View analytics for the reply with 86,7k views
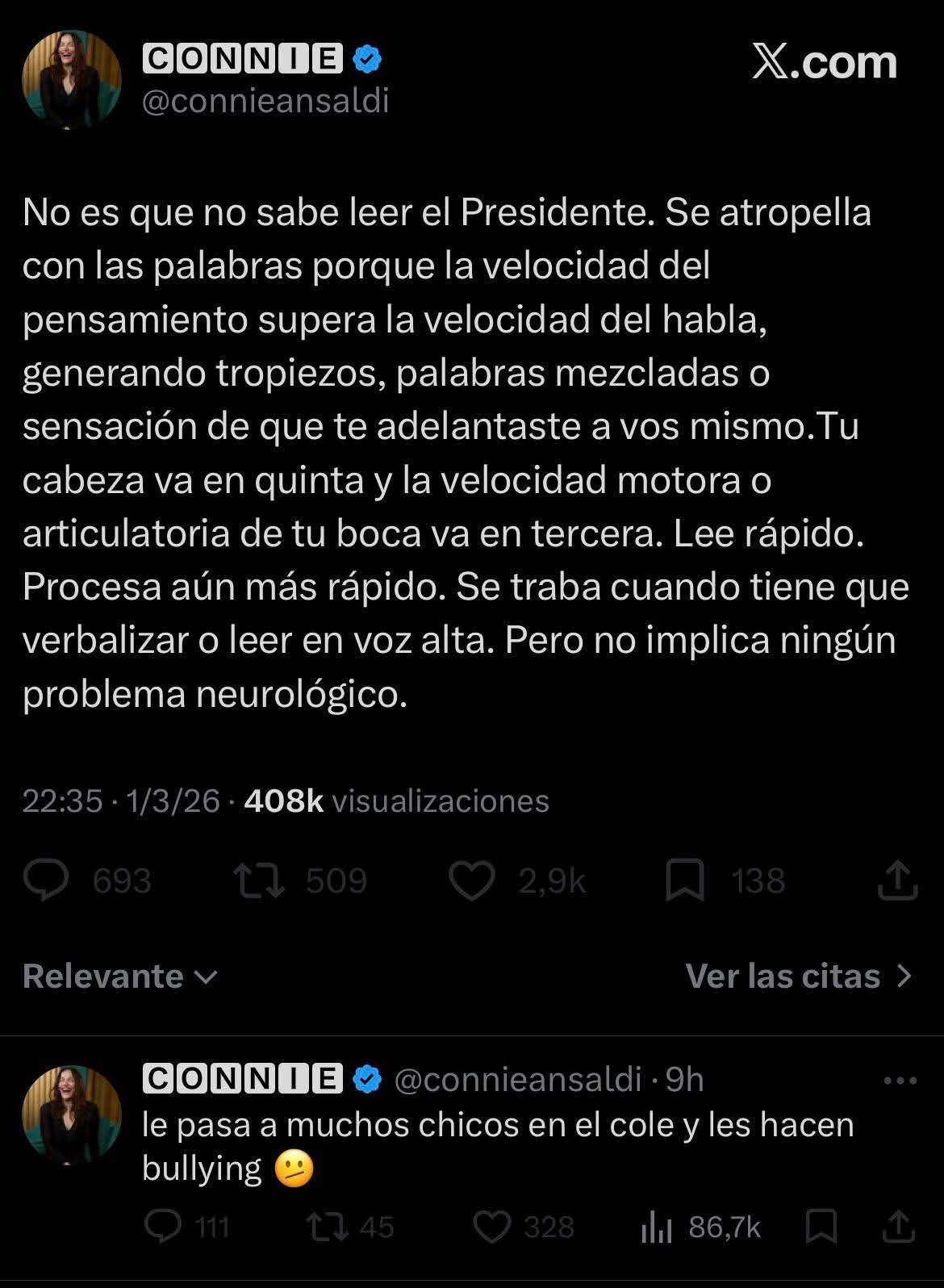This screenshot has height=1288, width=944. pyautogui.click(x=657, y=1227)
